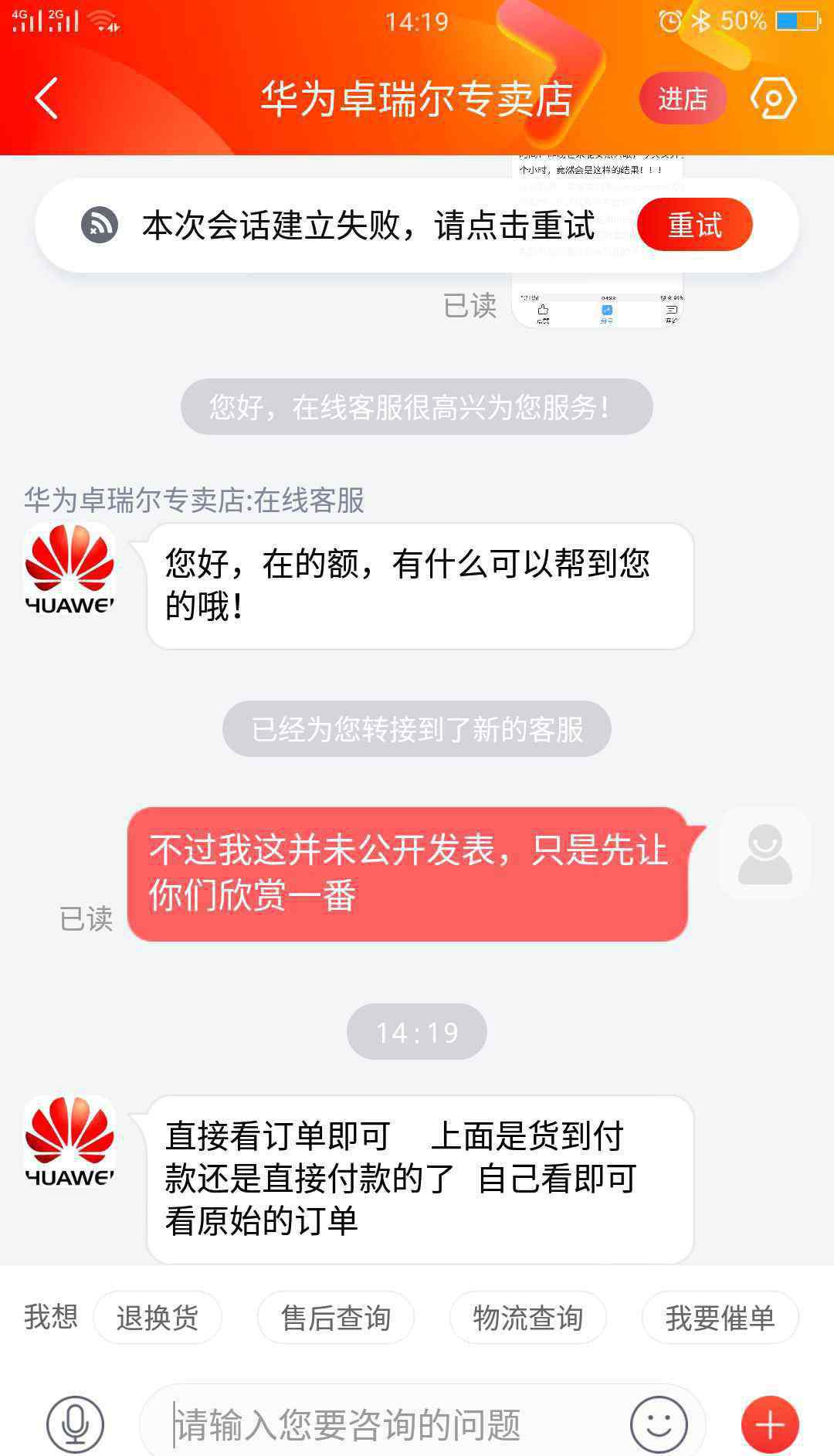Image resolution: width=834 pixels, height=1456 pixels.
Task: Switch to voice input microphone
Action: 75,1423
